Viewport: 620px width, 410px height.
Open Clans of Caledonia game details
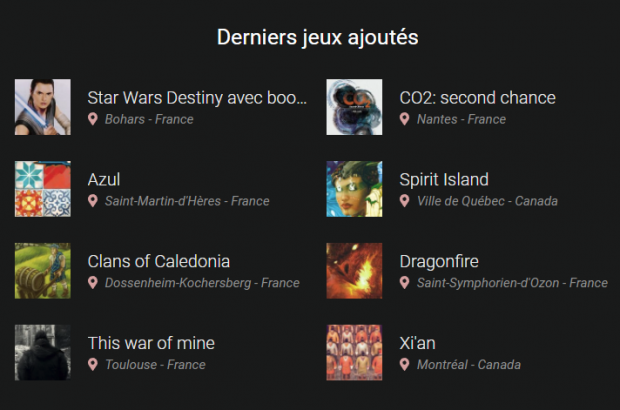(x=159, y=262)
